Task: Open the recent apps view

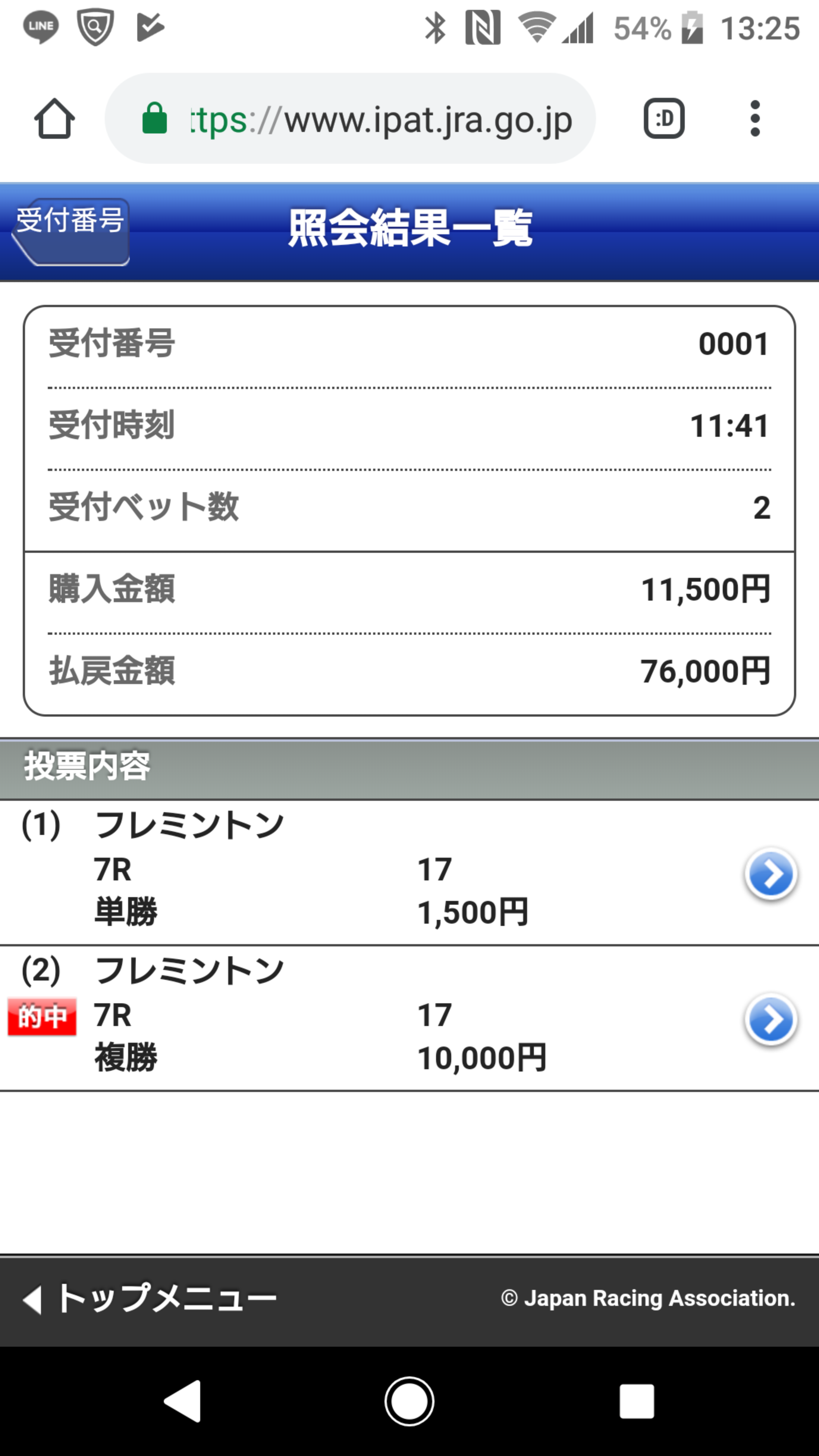Action: [637, 1401]
